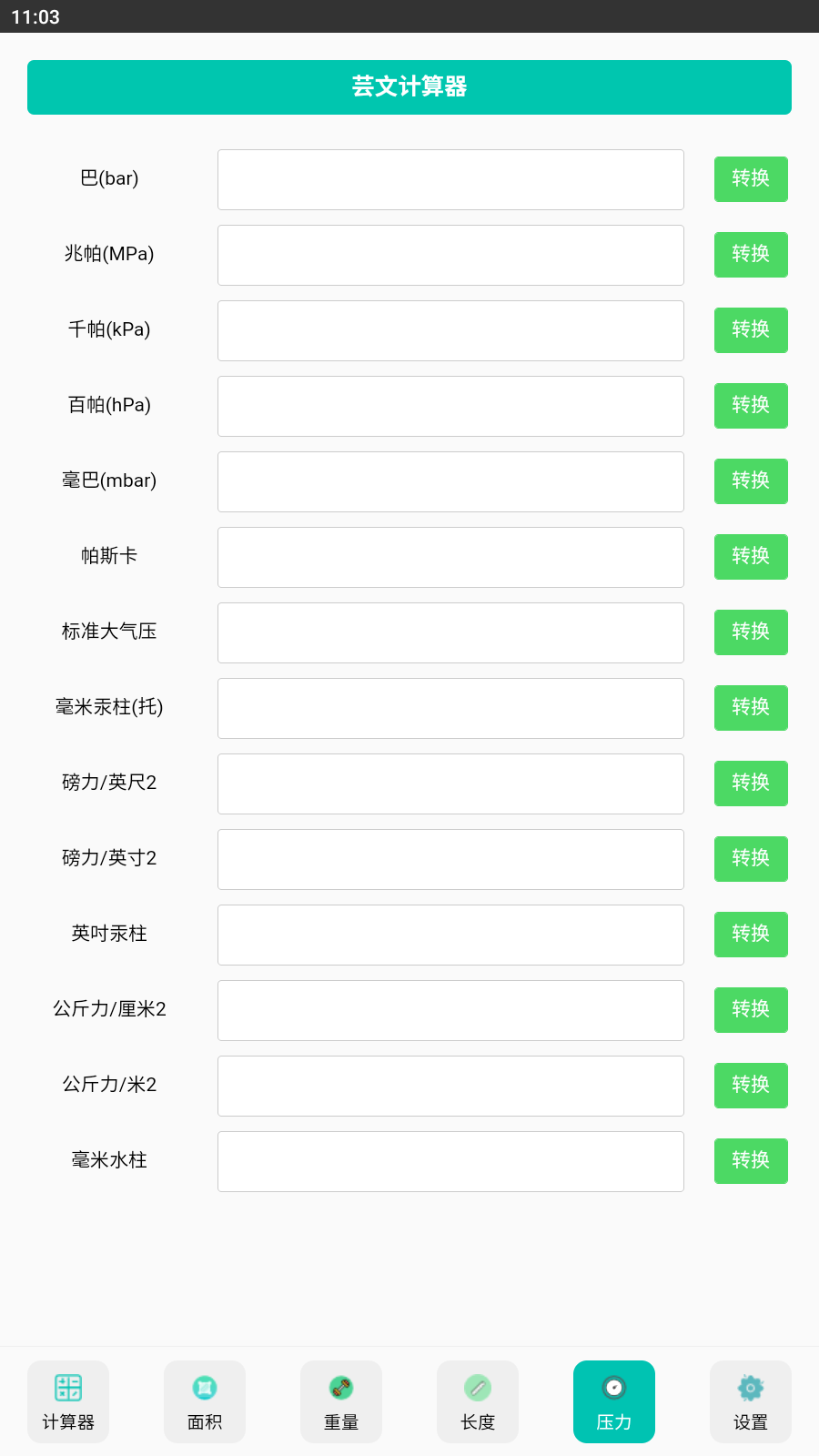The width and height of the screenshot is (819, 1456).
Task: Open the 设置 settings gear icon
Action: tap(750, 1389)
